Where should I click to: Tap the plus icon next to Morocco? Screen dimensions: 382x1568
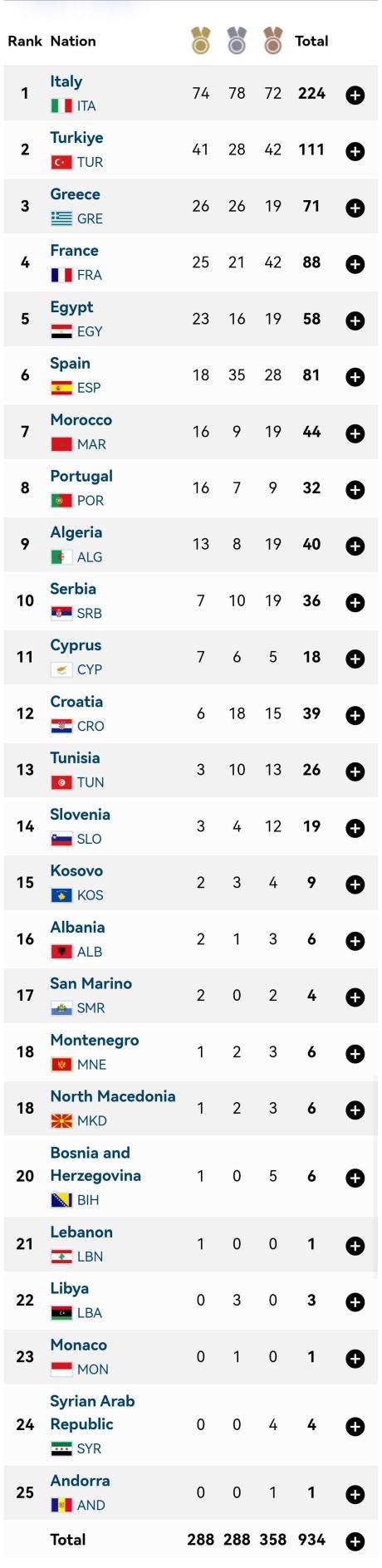click(355, 434)
